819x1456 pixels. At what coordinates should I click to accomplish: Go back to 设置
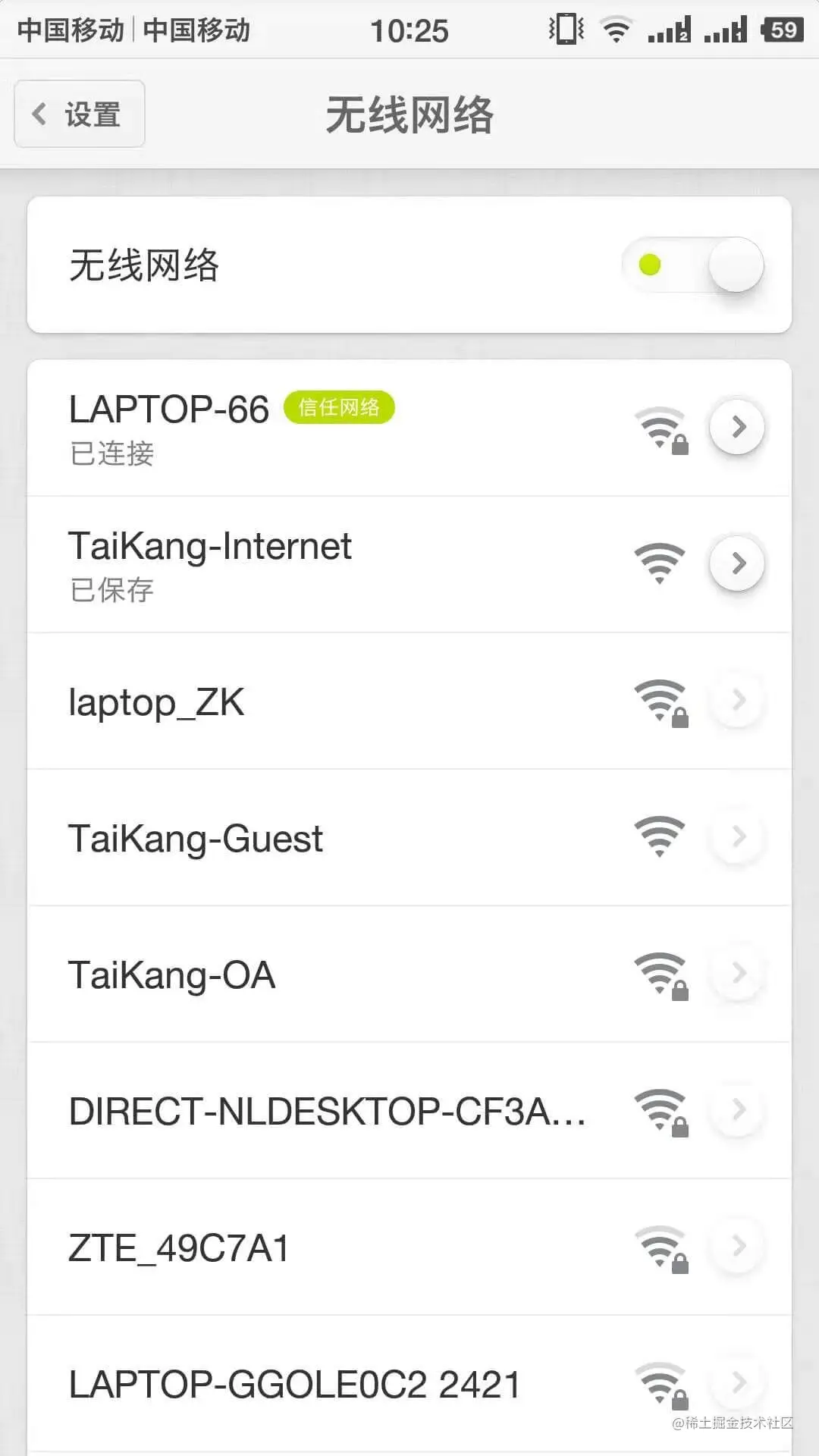(x=80, y=115)
